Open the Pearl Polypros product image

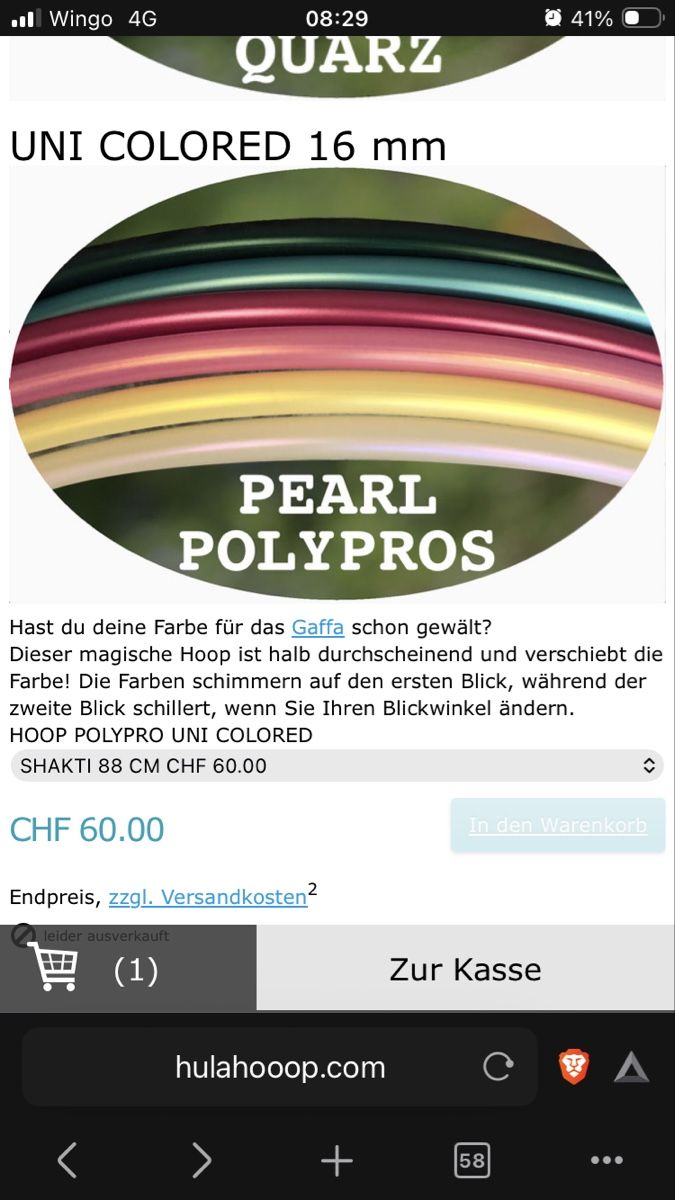pos(337,384)
